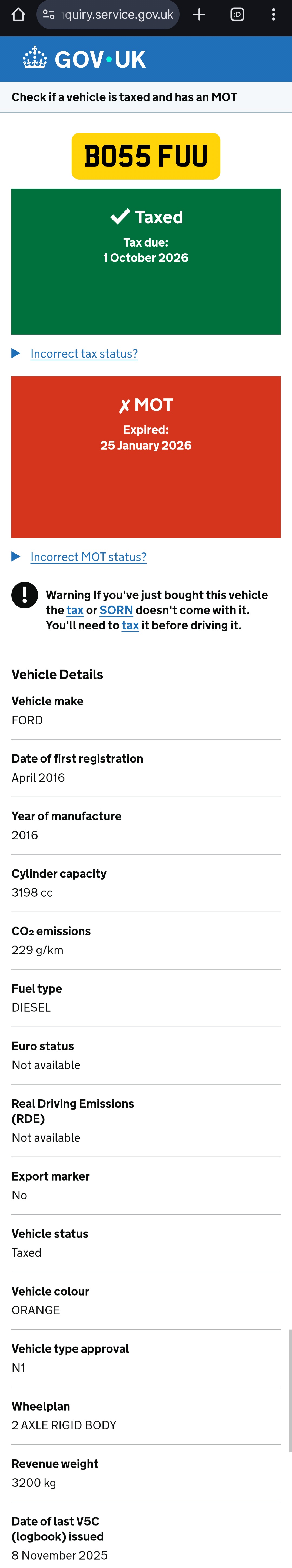
Task: Open the browser overflow menu
Action: click(274, 15)
